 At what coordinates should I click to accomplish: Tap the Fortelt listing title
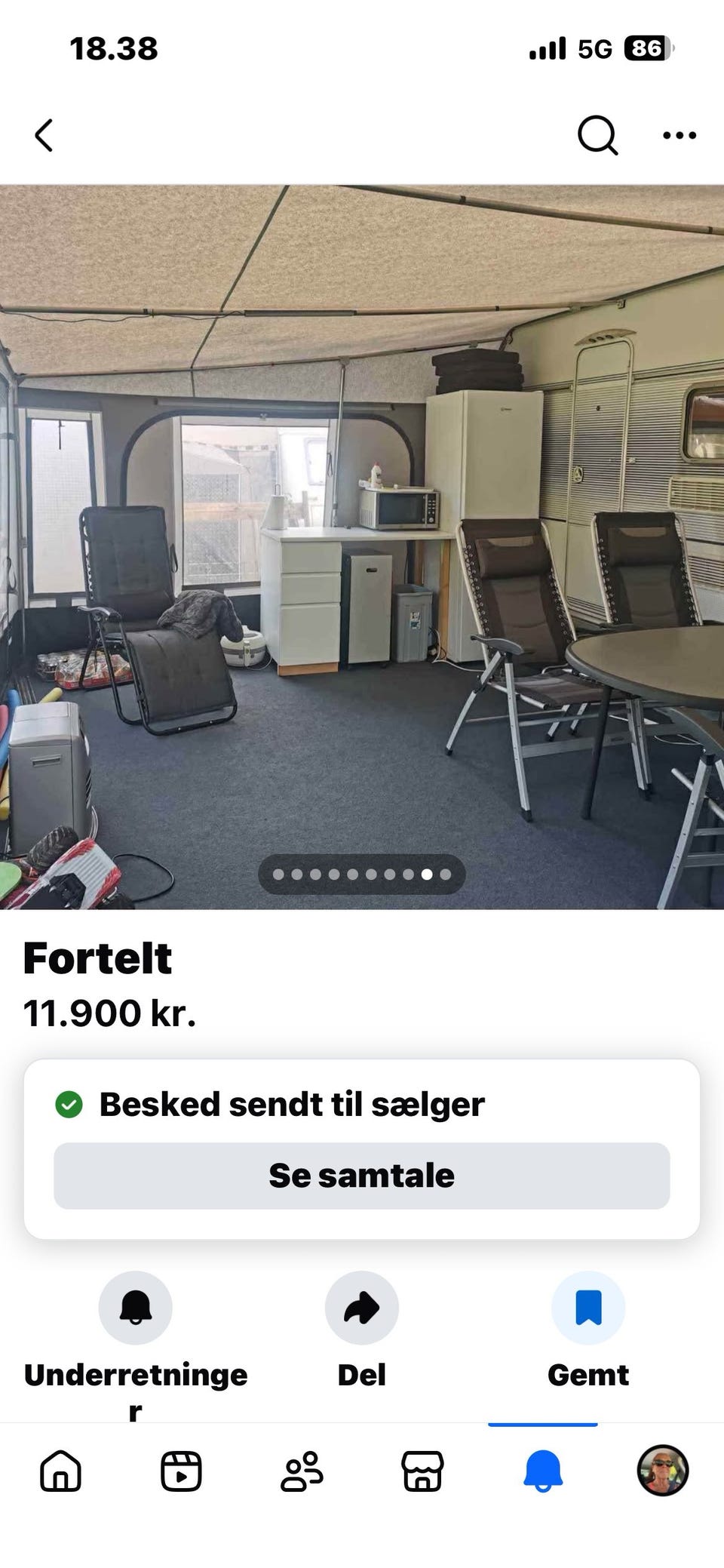pos(98,959)
